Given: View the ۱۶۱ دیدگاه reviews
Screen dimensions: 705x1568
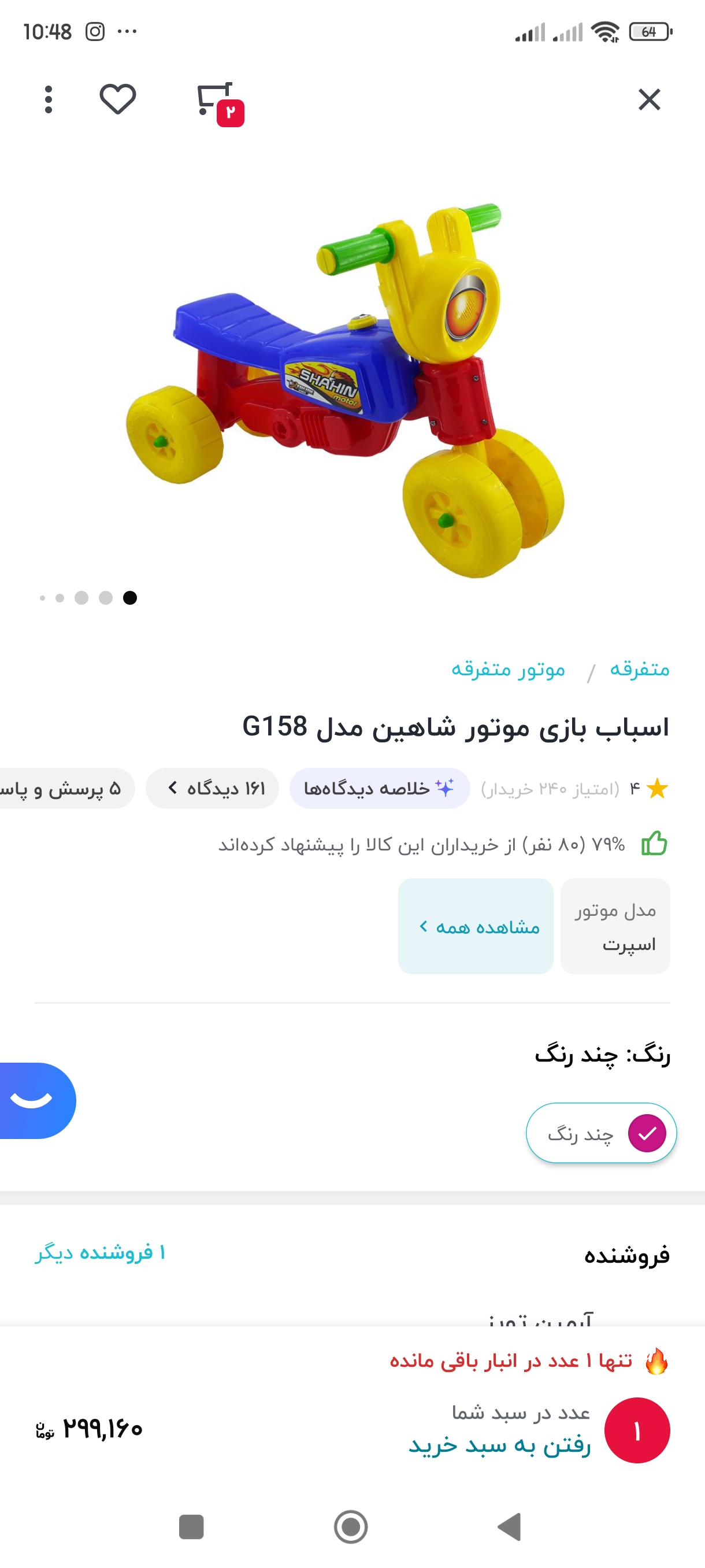Looking at the screenshot, I should tap(213, 789).
